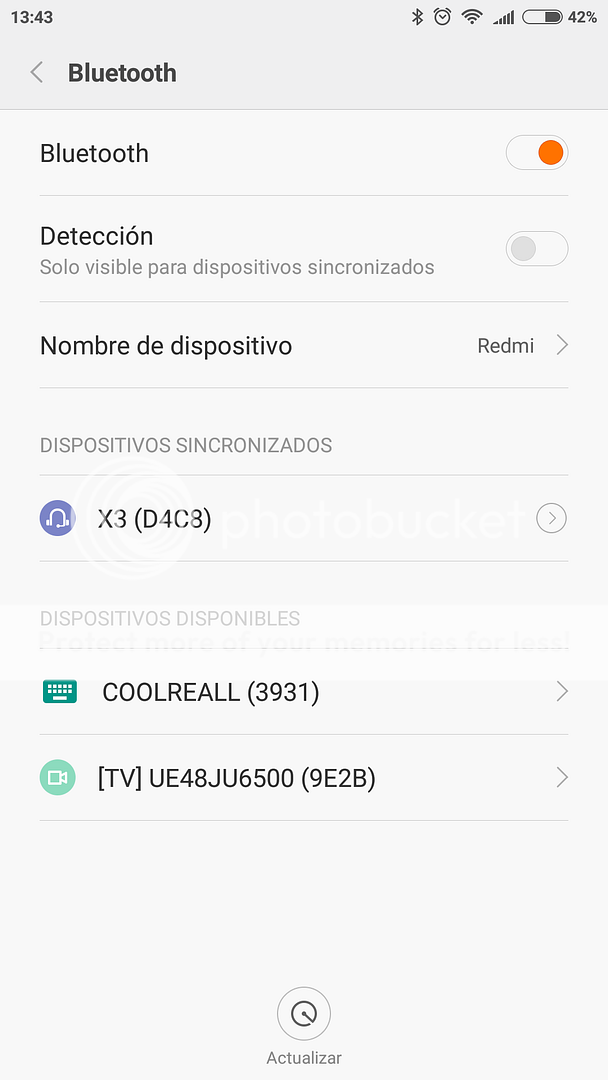Open details arrow for X3 (D4C8)
Viewport: 608px width, 1080px height.
point(552,518)
